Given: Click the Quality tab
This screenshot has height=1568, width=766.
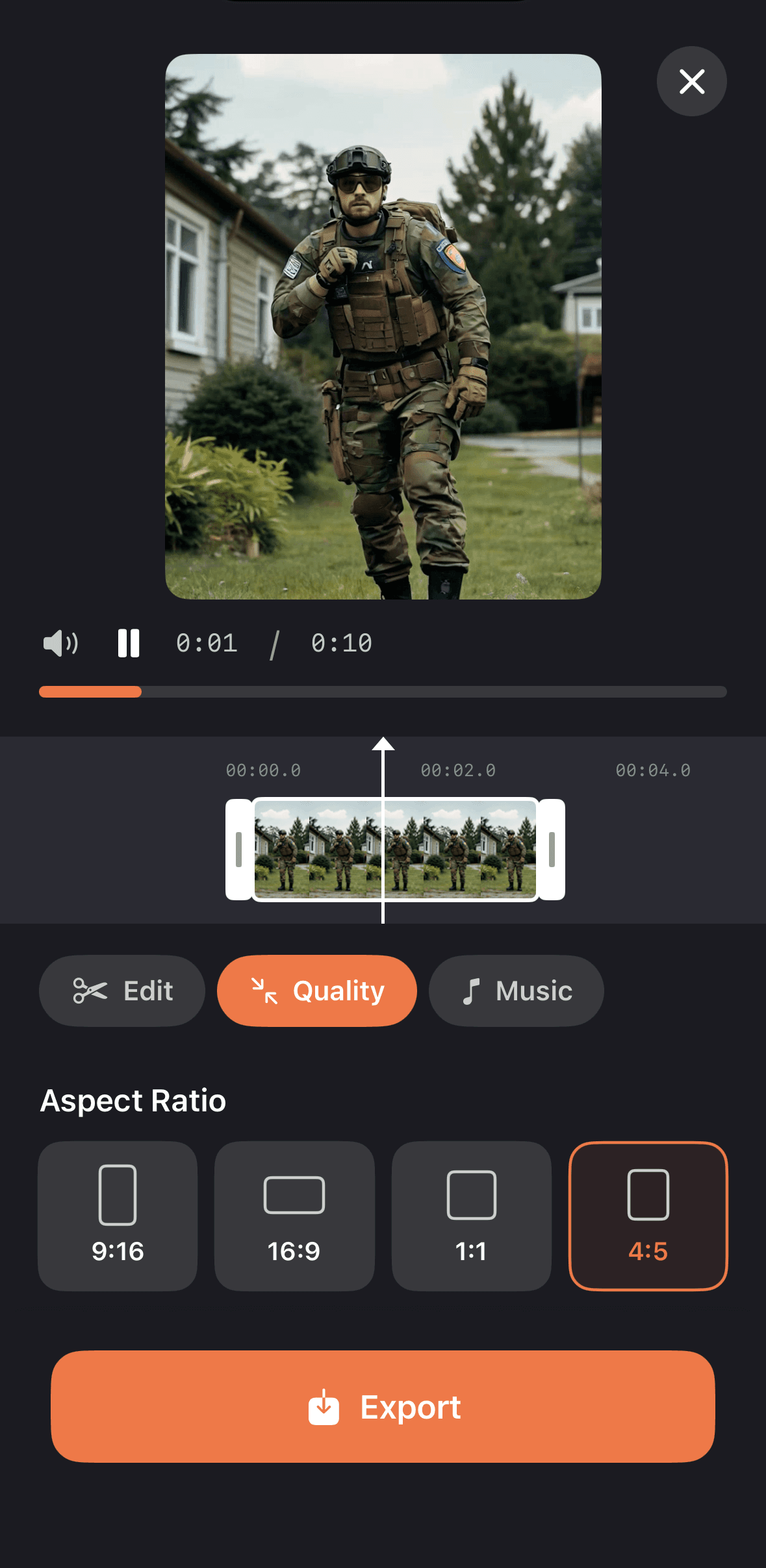Looking at the screenshot, I should (317, 991).
